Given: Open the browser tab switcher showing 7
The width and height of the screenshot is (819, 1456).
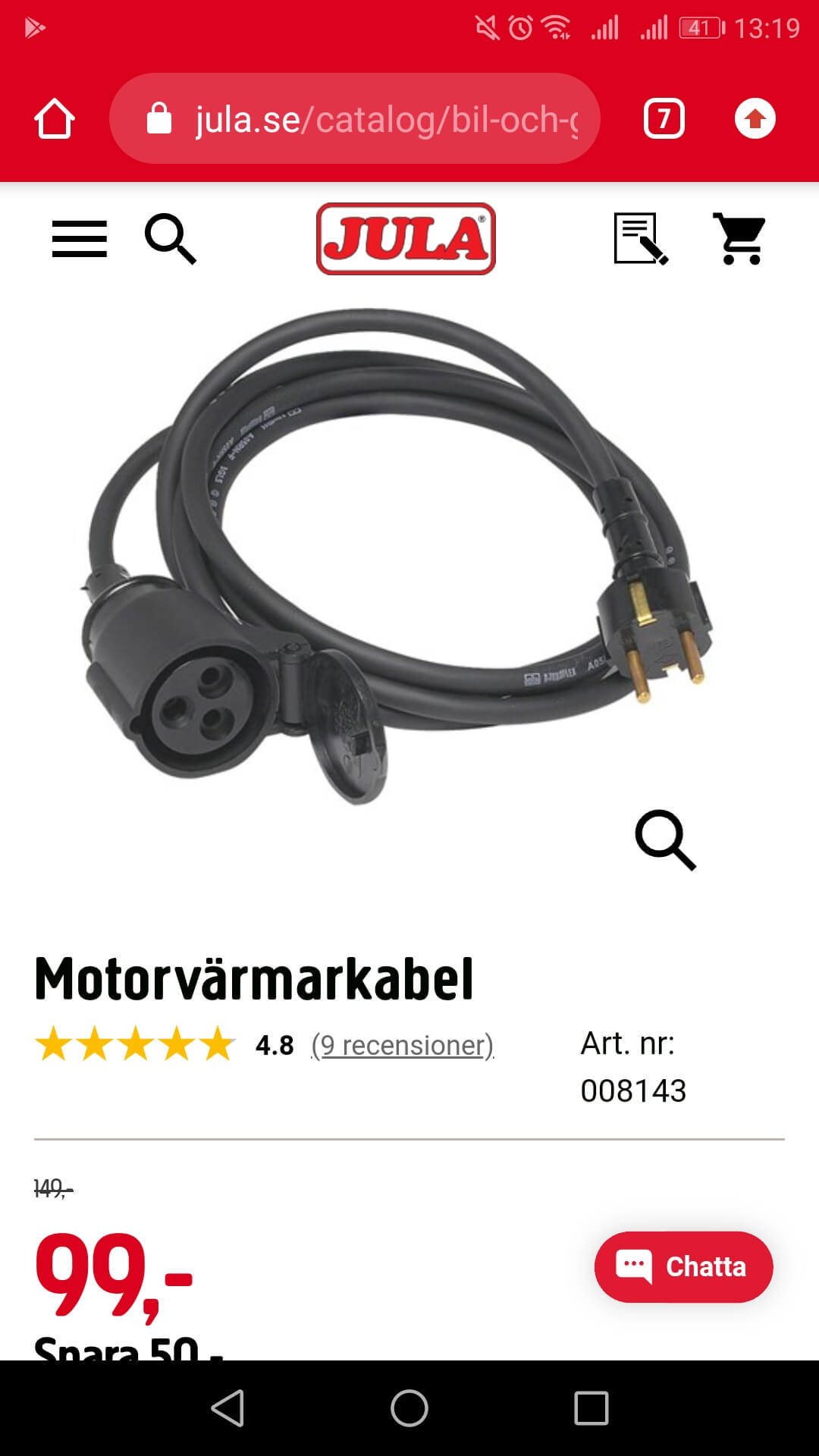Looking at the screenshot, I should tap(664, 119).
